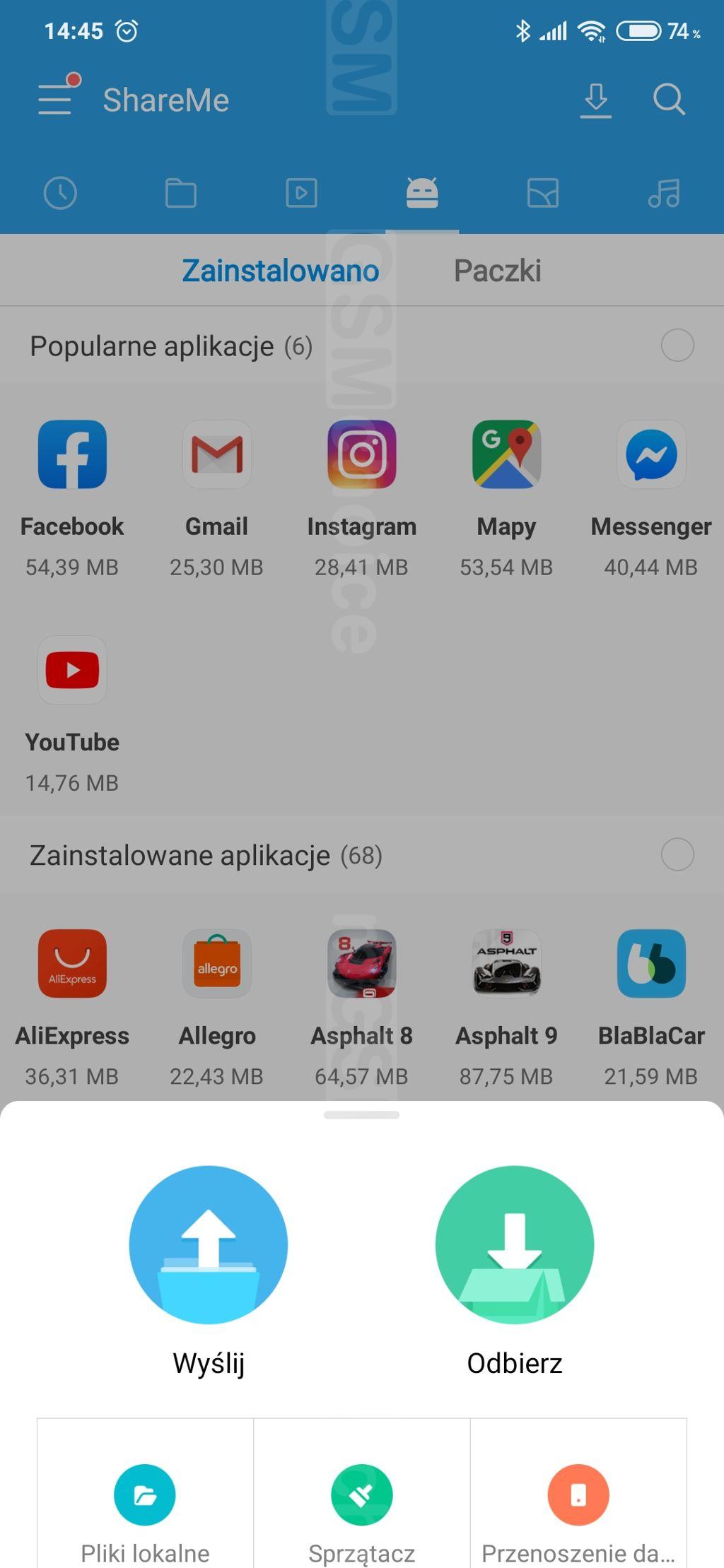Switch to the recent history clock tab
Image resolution: width=724 pixels, height=1568 pixels.
[60, 193]
